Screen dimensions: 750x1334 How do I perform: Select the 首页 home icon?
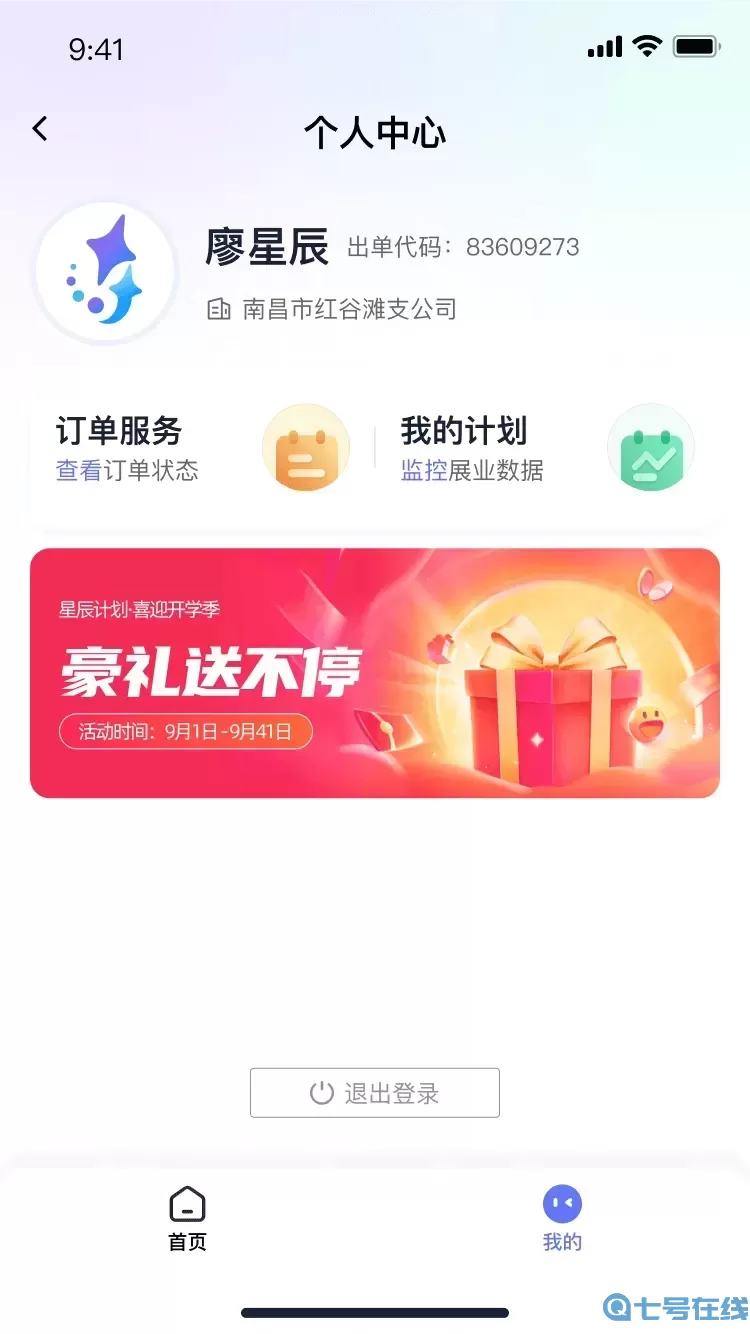[x=186, y=1202]
